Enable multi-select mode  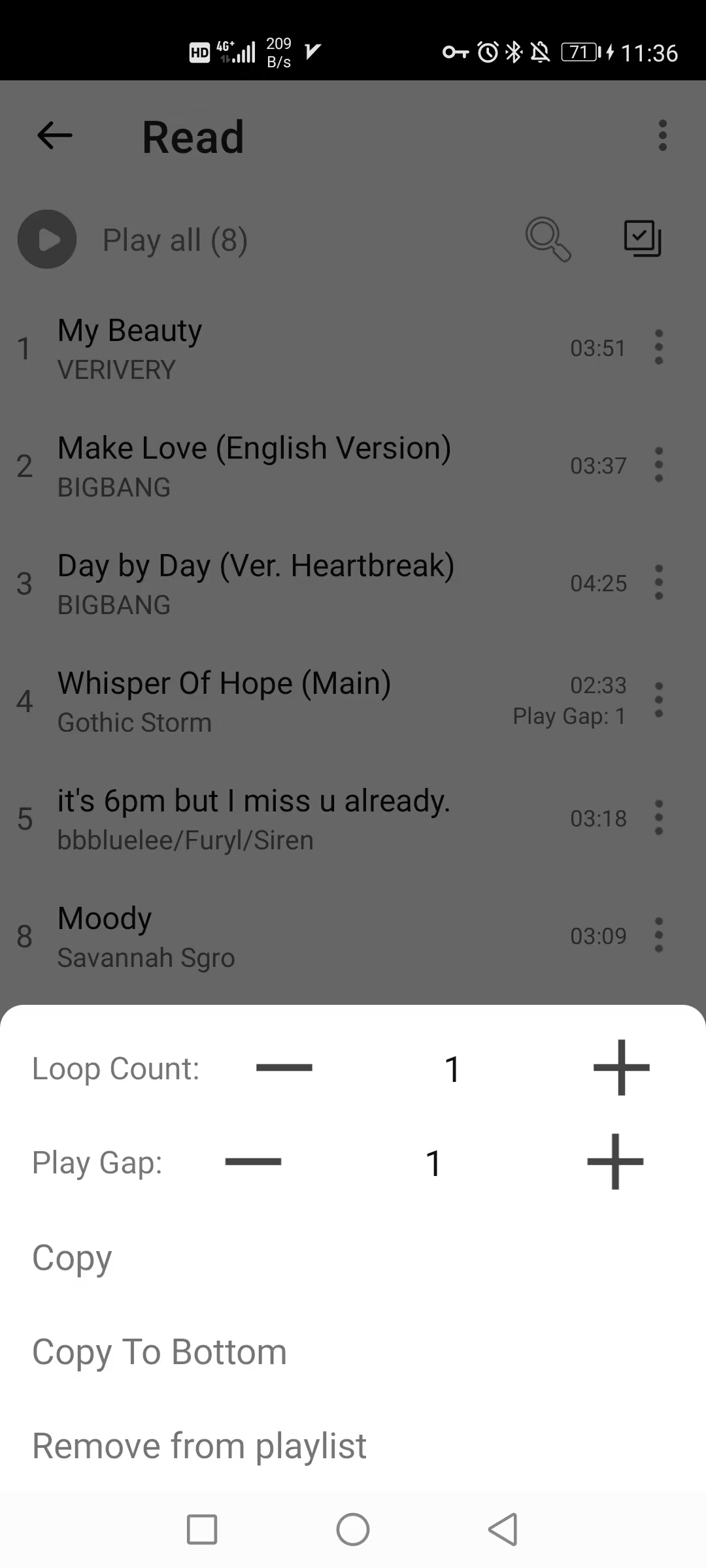pos(642,239)
